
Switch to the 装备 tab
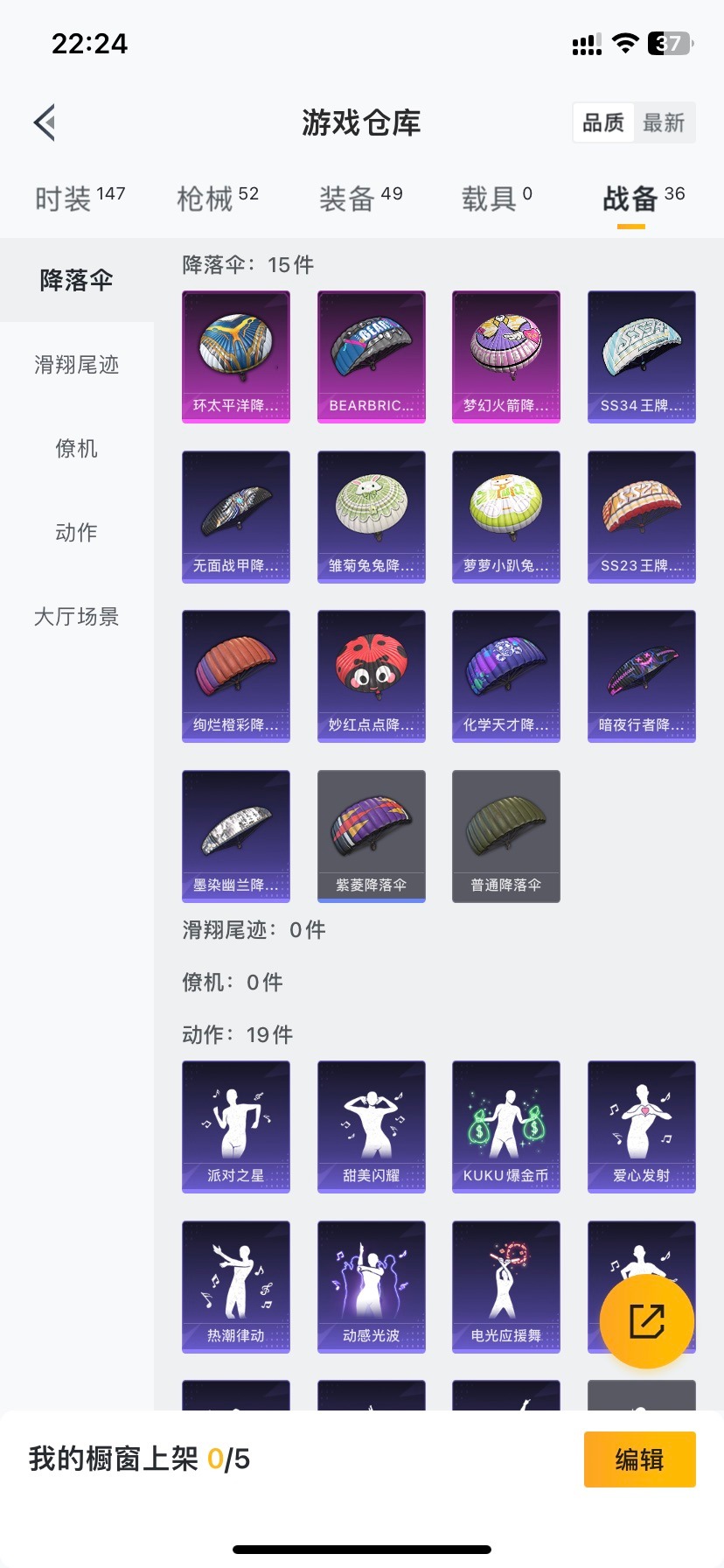point(360,199)
